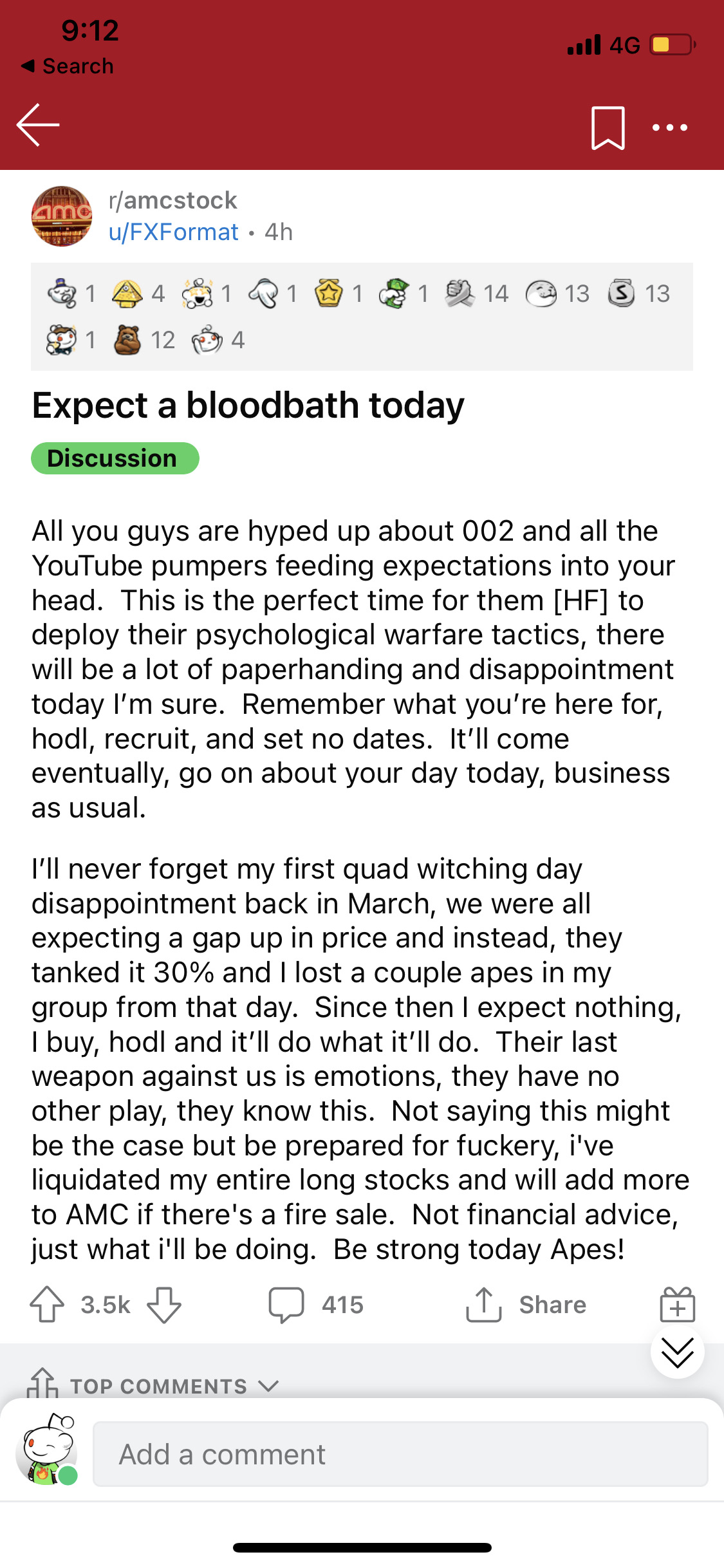Open the 415 comments
The image size is (724, 1568).
tap(316, 1305)
